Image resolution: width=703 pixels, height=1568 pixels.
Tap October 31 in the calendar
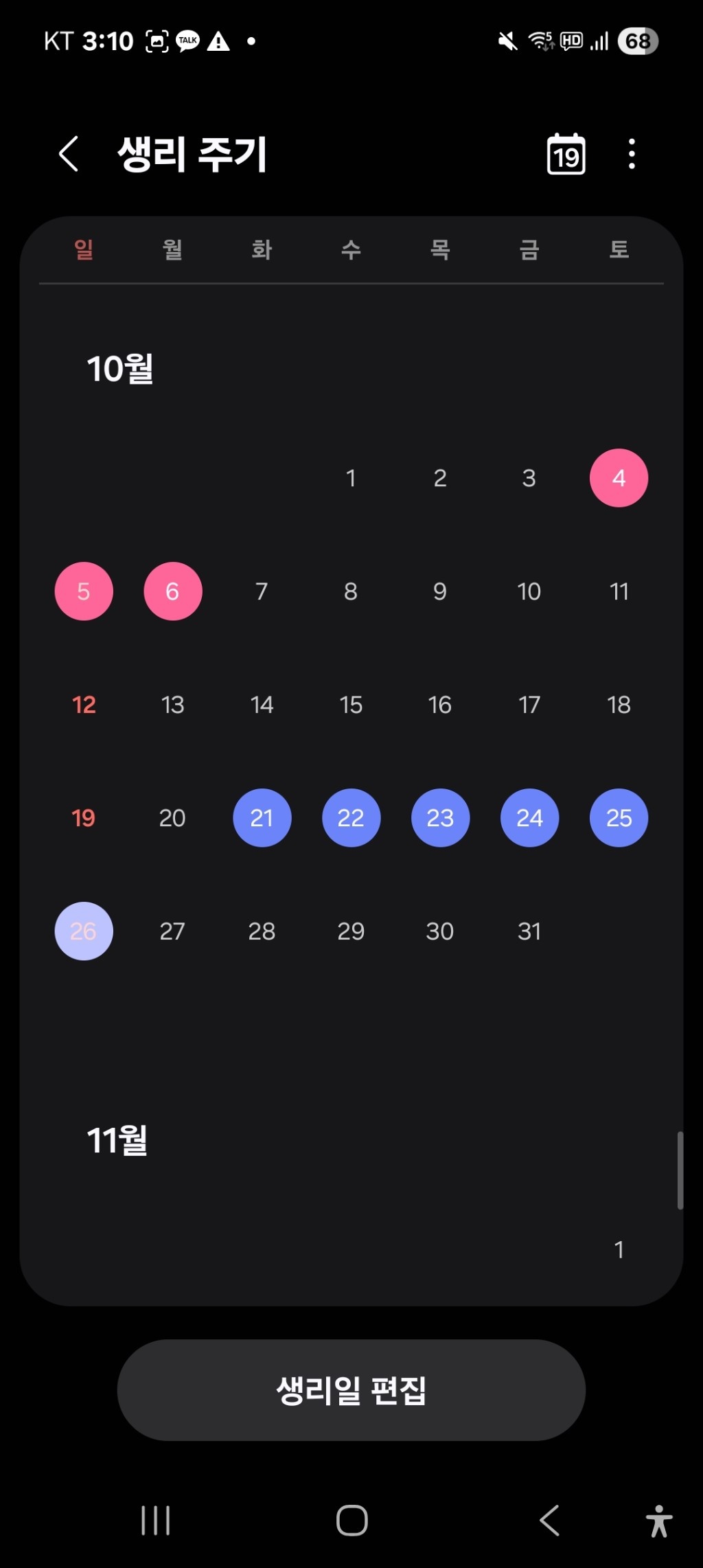tap(529, 931)
